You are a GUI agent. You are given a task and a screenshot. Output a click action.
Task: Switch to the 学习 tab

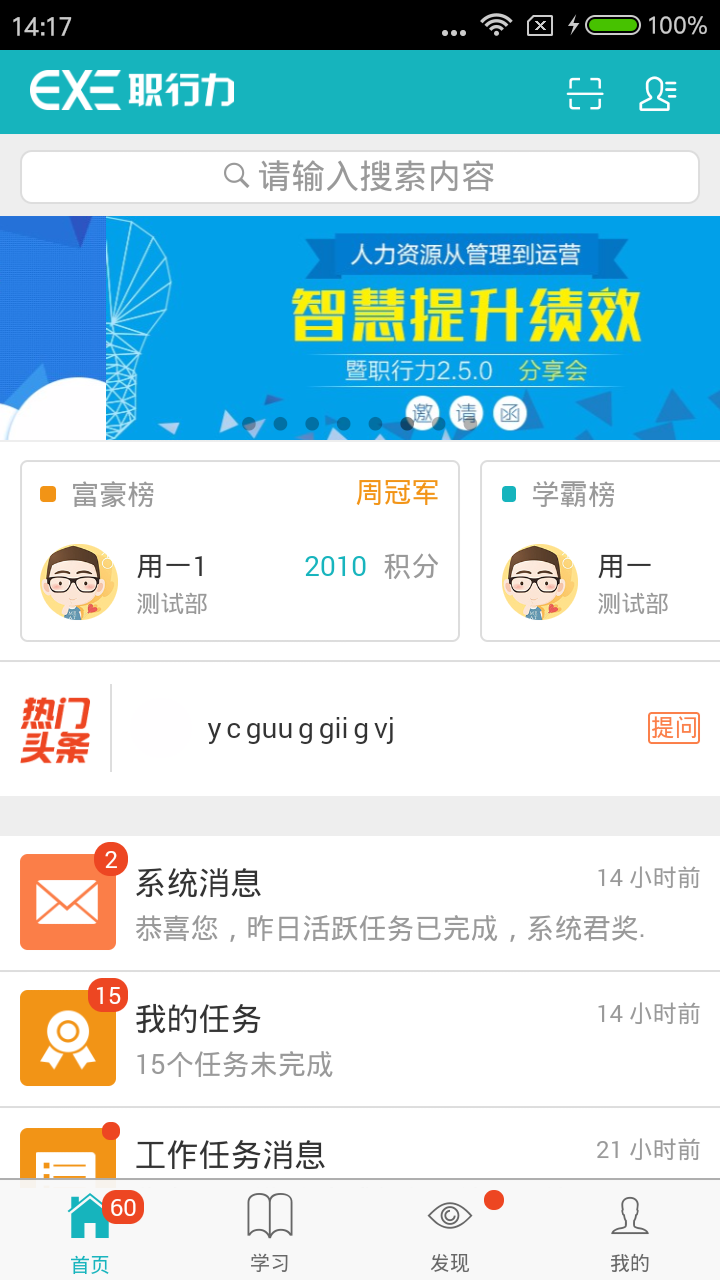click(x=270, y=1228)
